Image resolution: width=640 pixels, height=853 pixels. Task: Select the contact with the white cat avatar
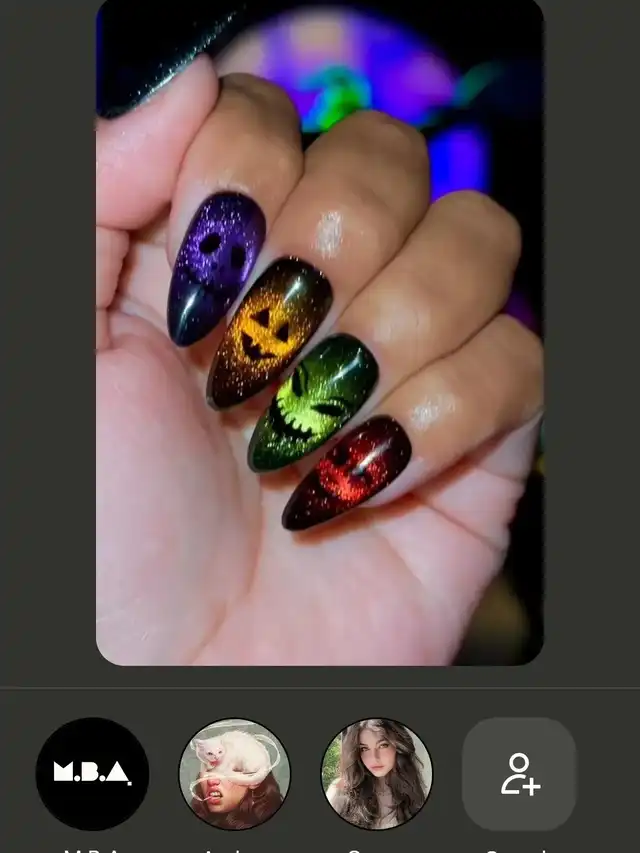235,773
